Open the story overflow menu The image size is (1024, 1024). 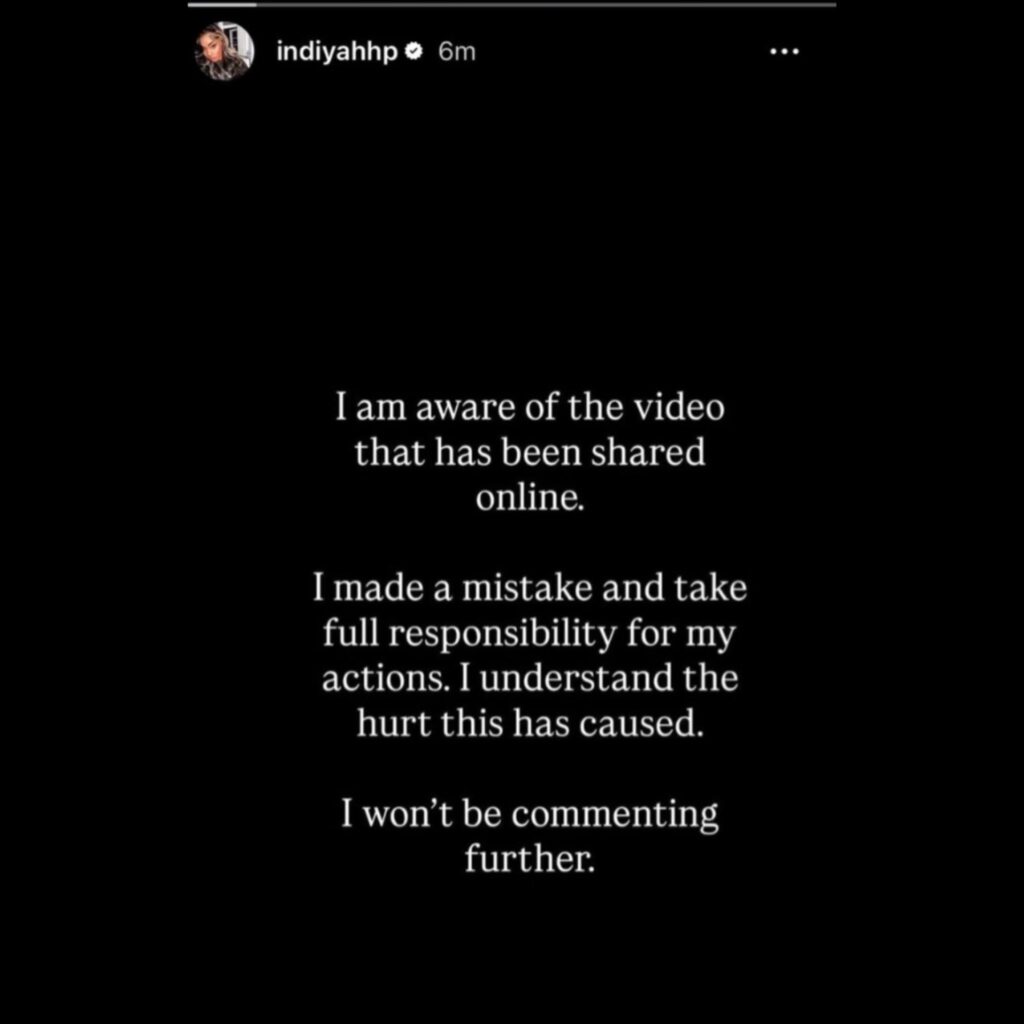783,52
